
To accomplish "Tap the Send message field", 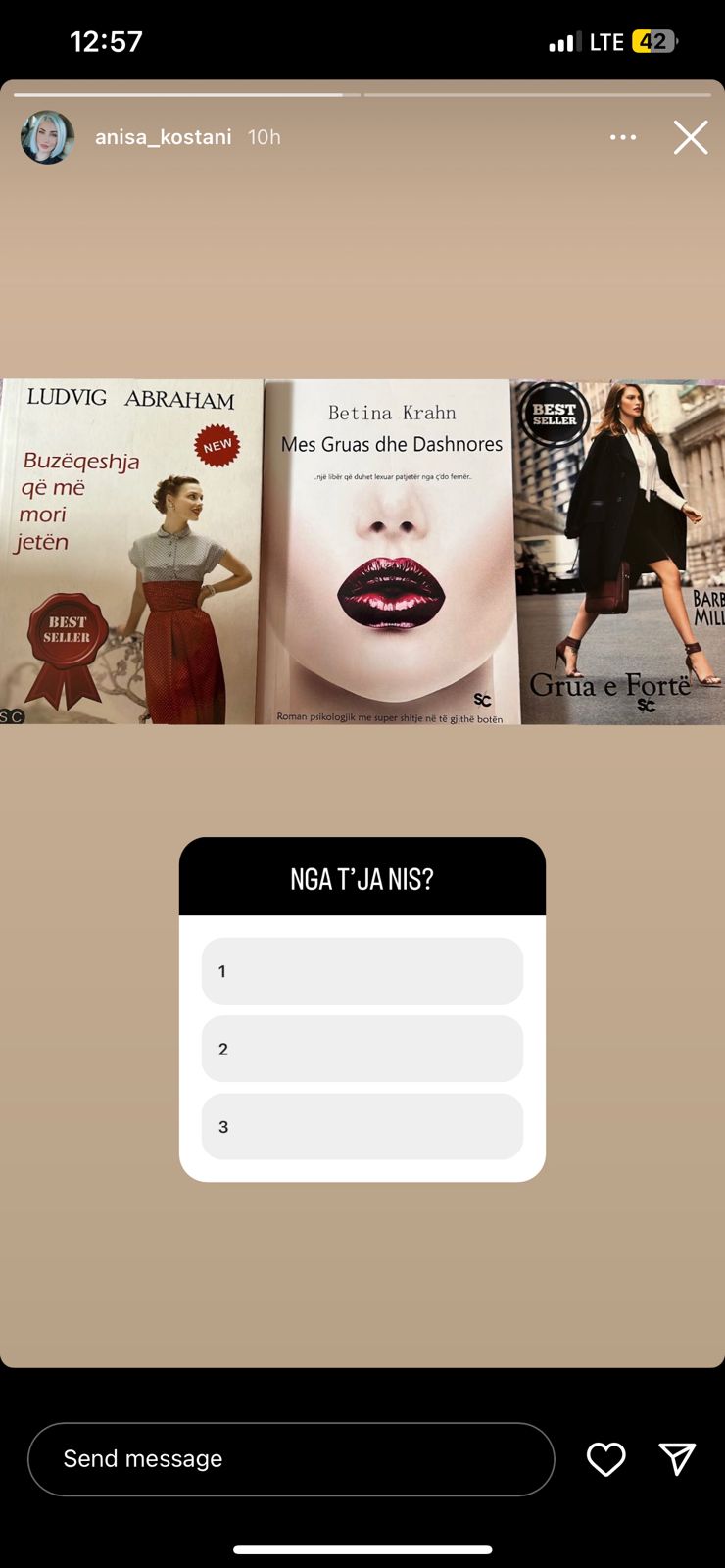I will click(291, 1459).
